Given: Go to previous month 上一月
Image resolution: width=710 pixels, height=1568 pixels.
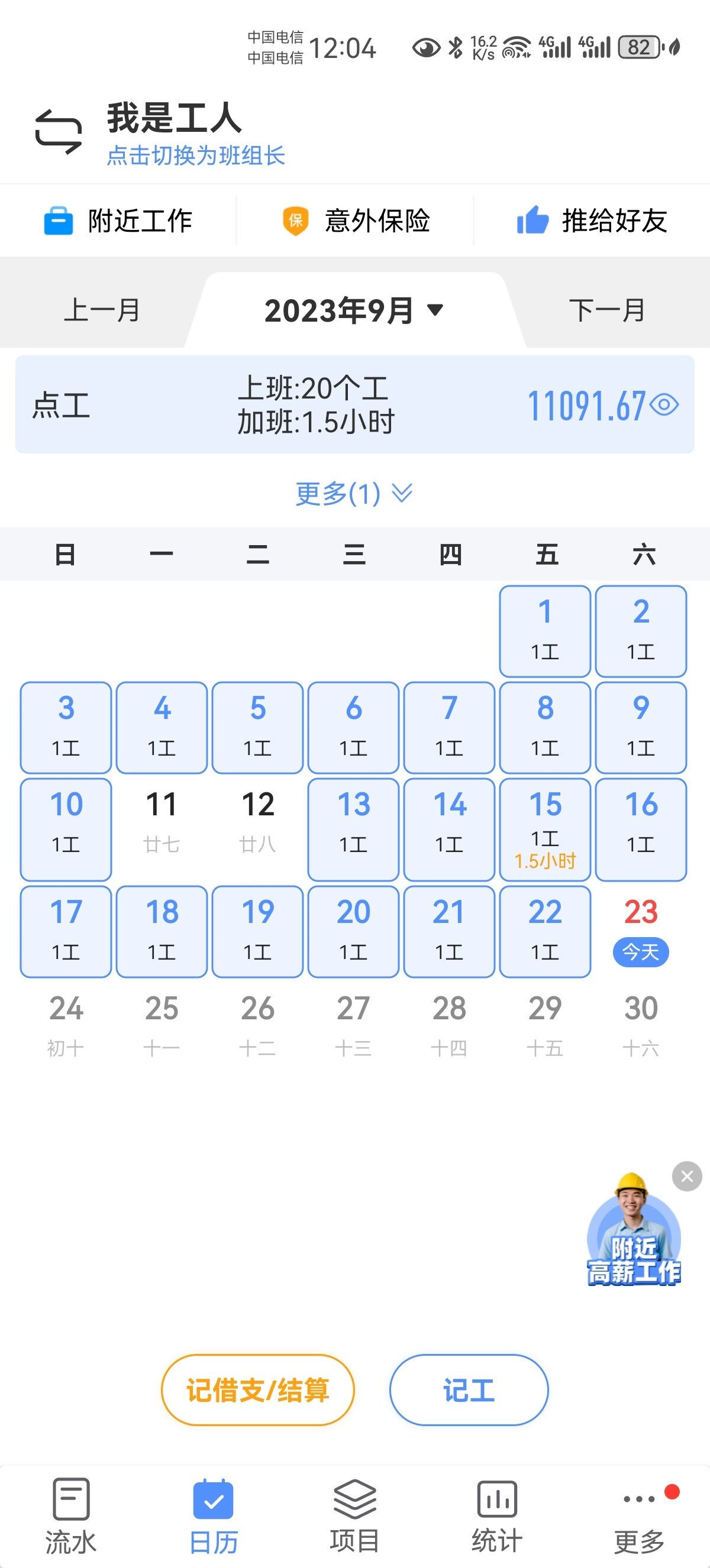Looking at the screenshot, I should coord(102,310).
